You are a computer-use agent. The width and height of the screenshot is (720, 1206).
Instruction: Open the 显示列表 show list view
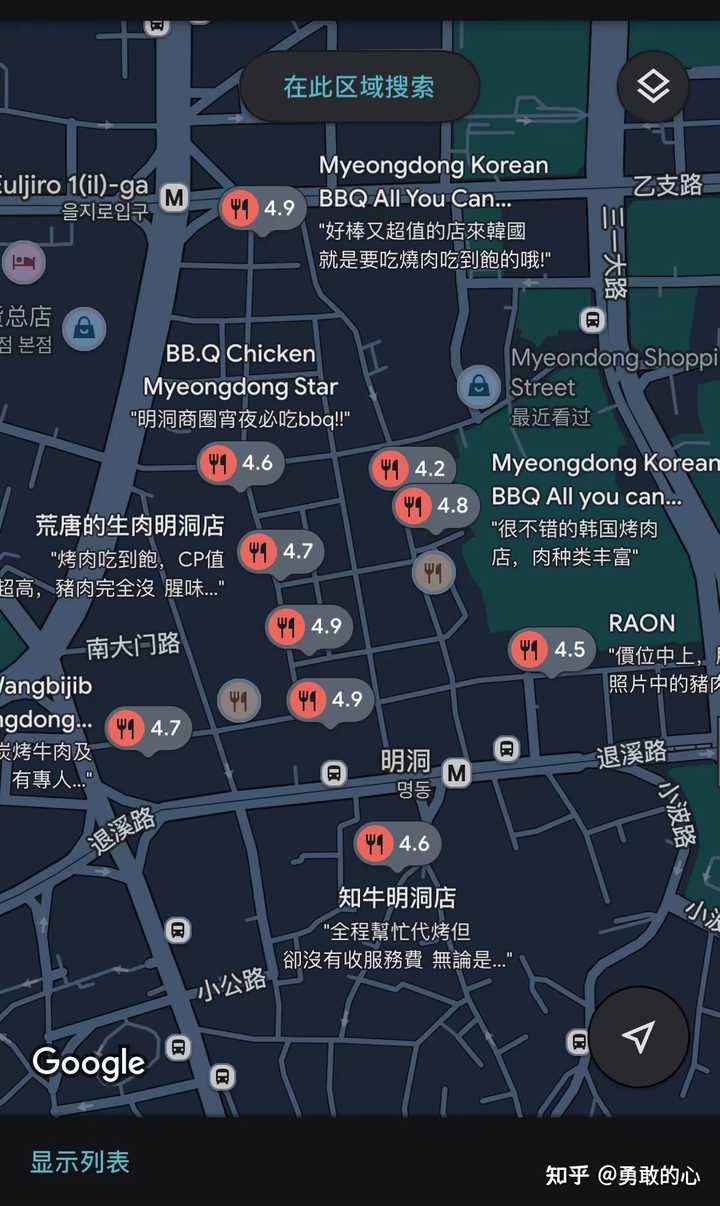pos(80,1162)
